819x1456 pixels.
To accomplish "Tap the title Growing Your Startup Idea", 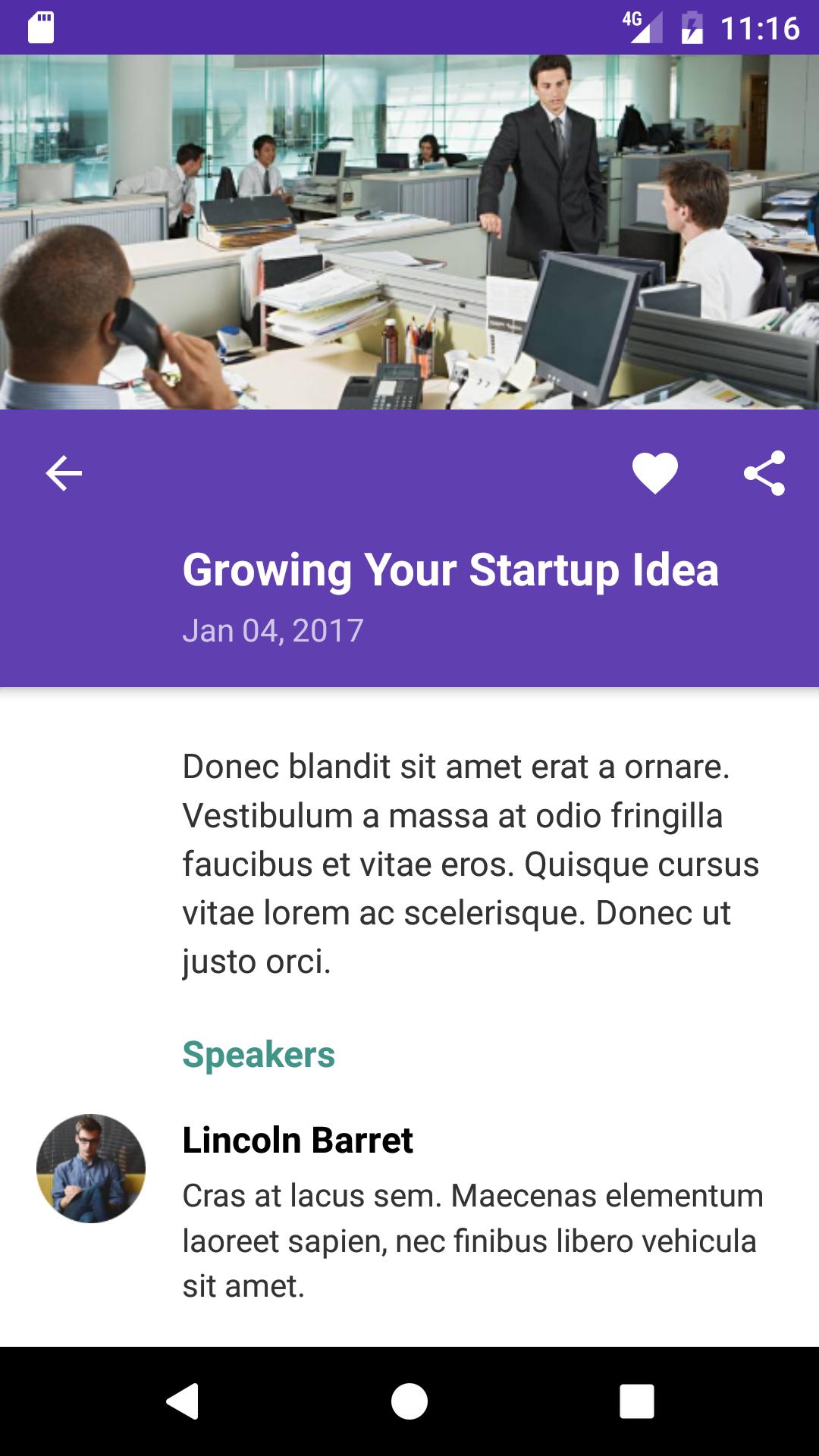I will tap(452, 572).
